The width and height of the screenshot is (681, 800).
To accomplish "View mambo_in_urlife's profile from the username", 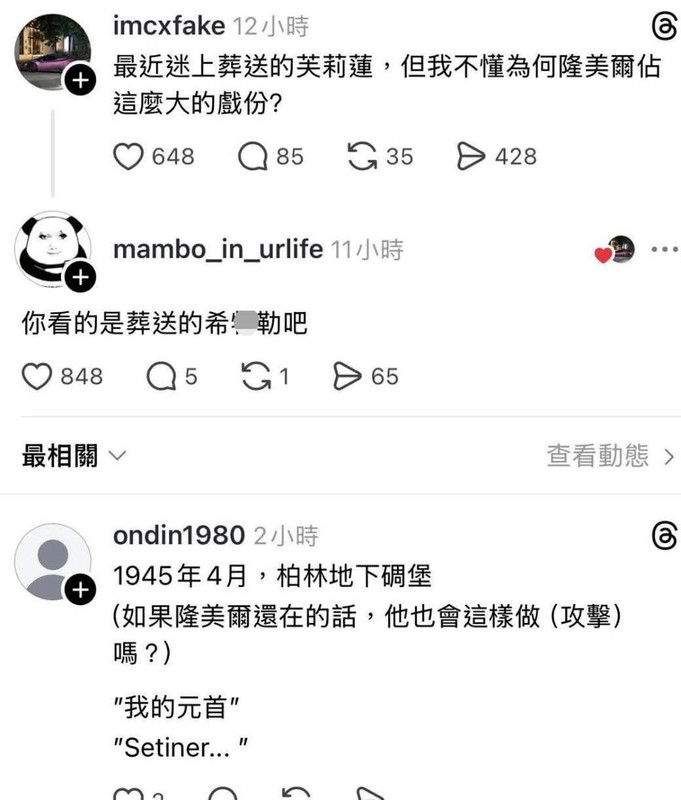I will 218,250.
